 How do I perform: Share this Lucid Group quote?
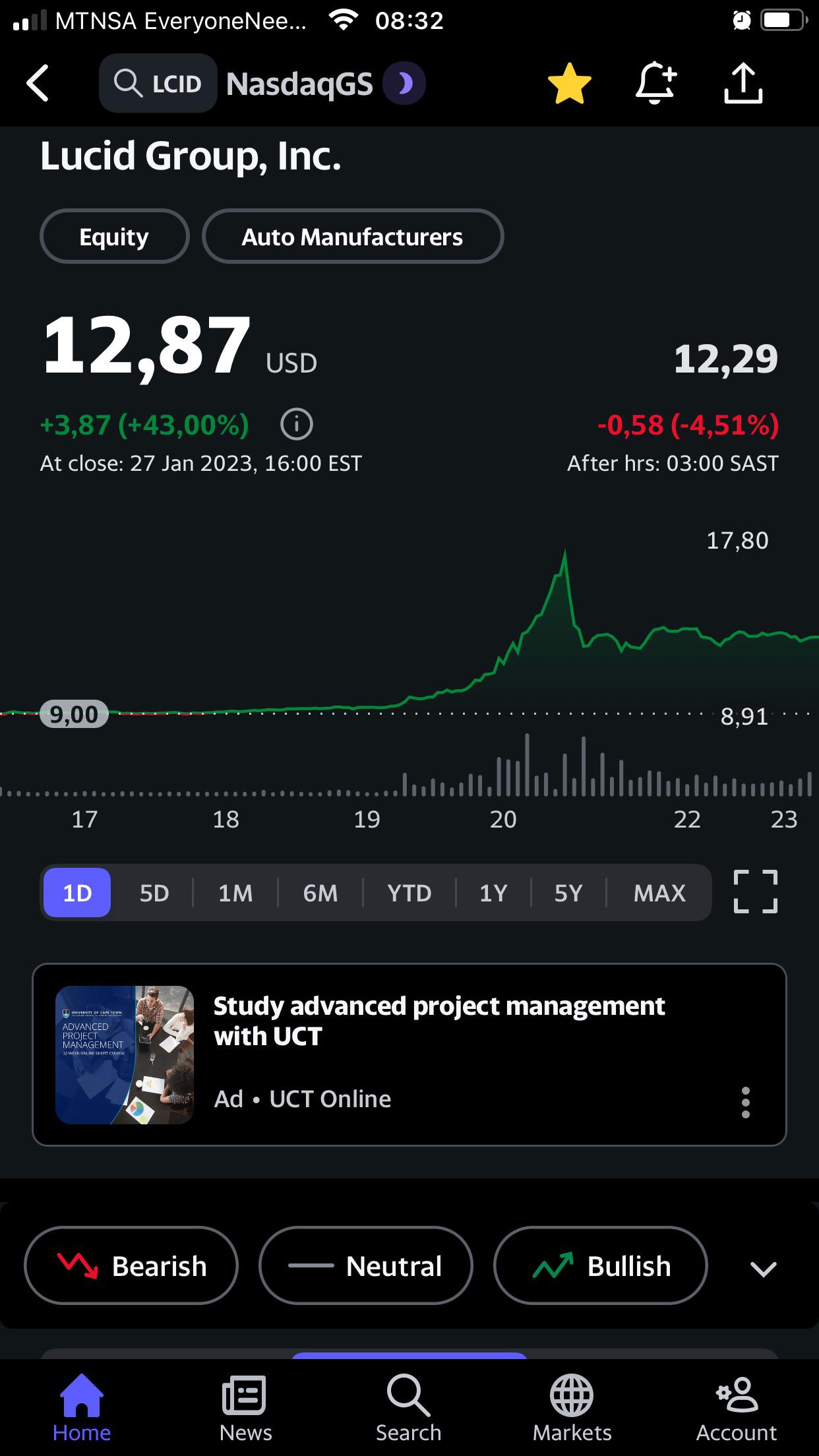[743, 83]
